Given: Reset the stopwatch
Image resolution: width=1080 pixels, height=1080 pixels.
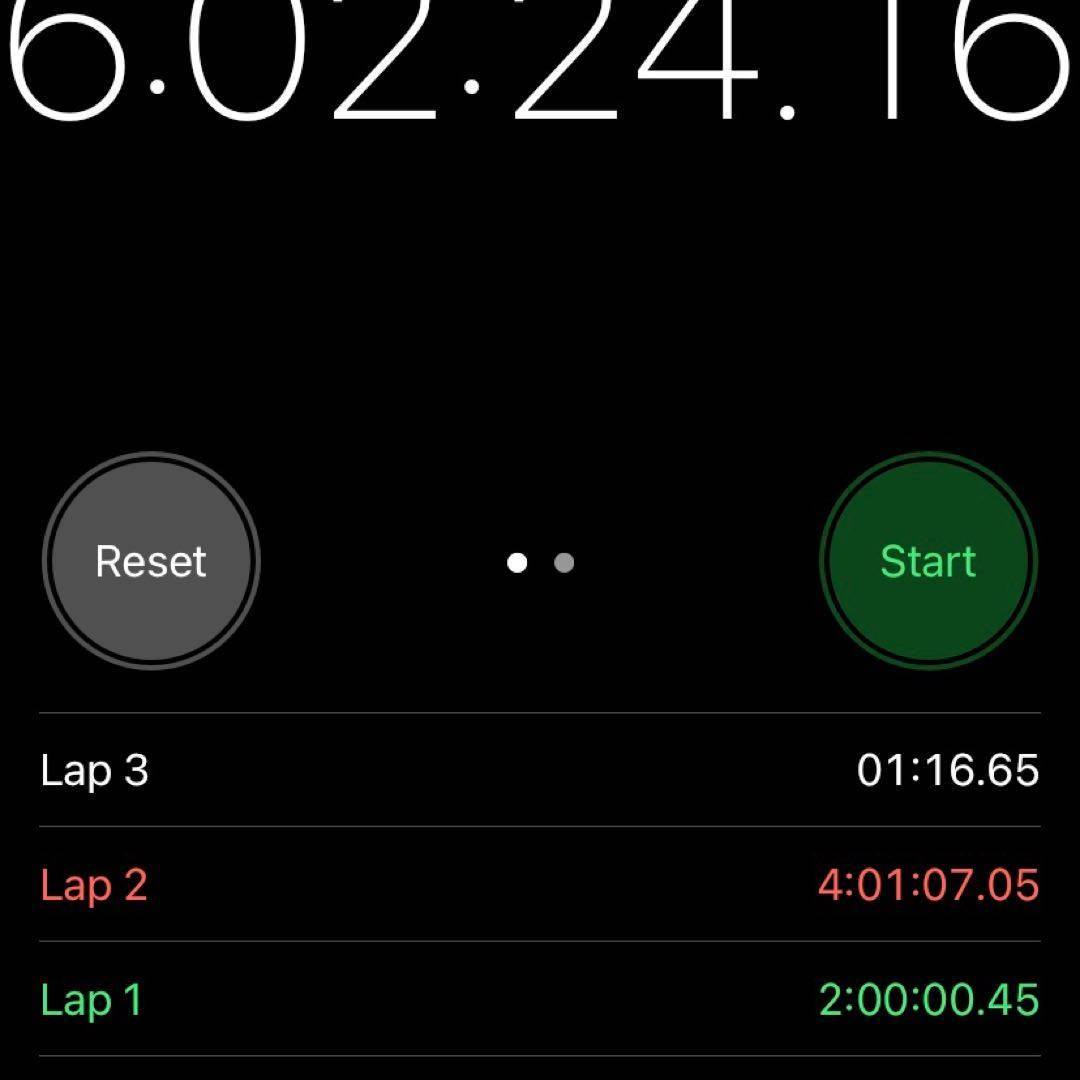Looking at the screenshot, I should (151, 561).
